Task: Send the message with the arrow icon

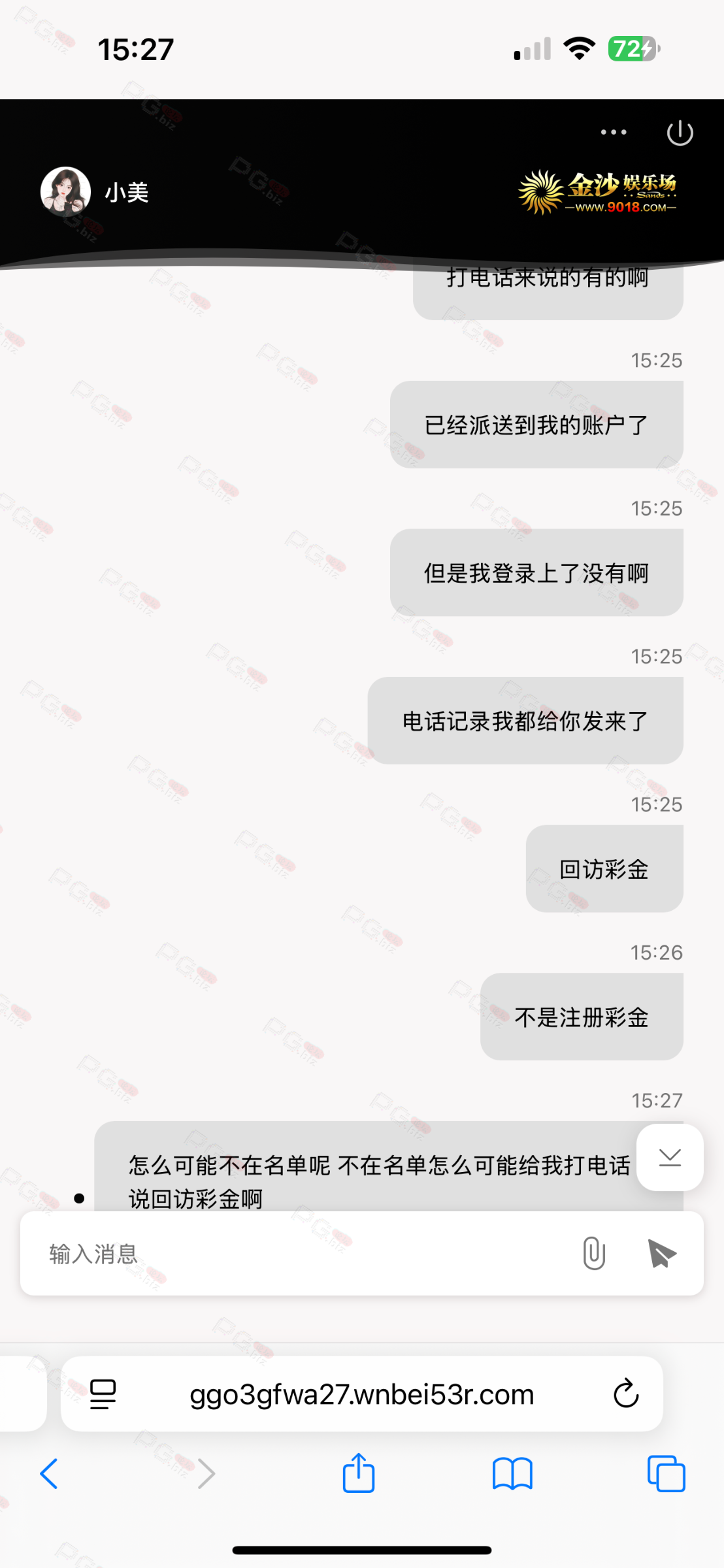Action: (x=661, y=1254)
